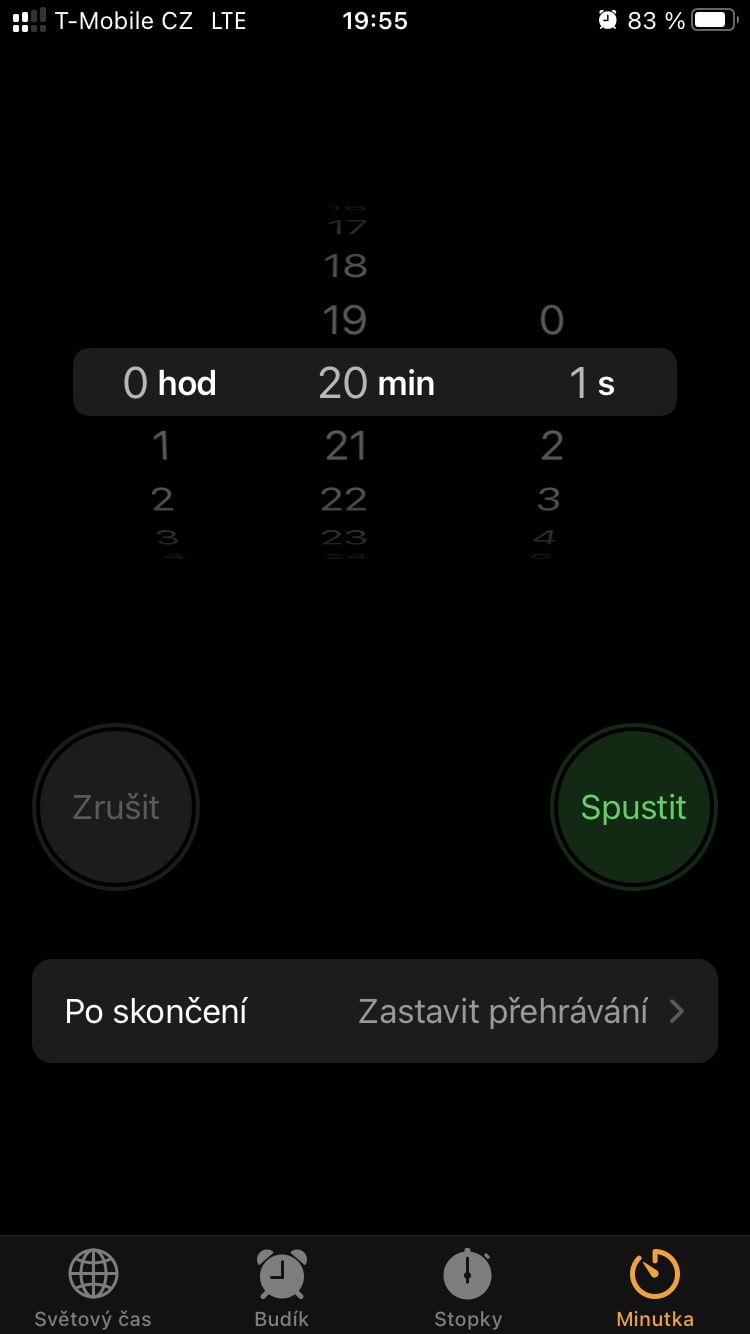Tap the Zrušit cancel button
Viewport: 750px width, 1334px height.
click(116, 807)
